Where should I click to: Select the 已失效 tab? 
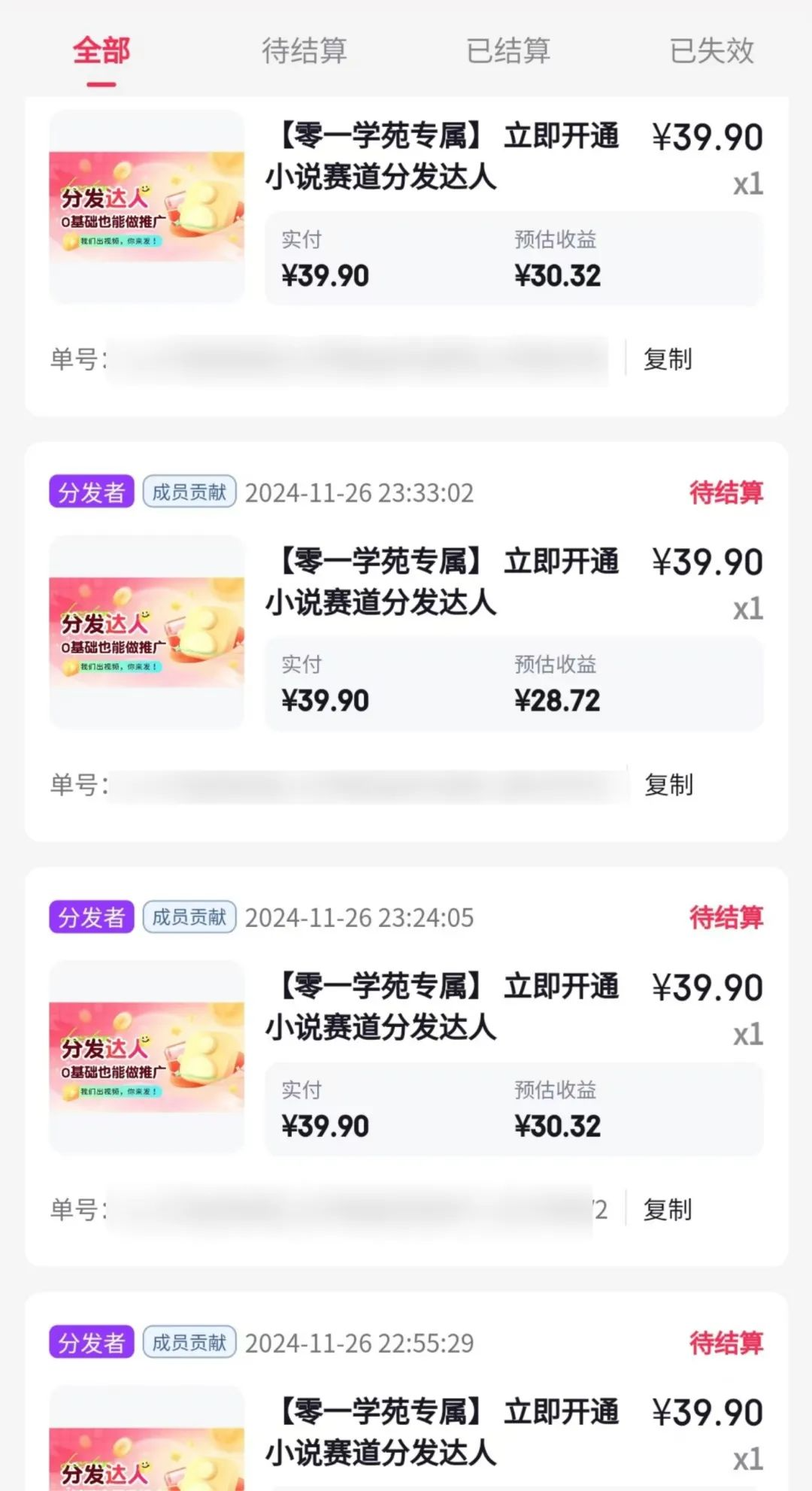711,51
